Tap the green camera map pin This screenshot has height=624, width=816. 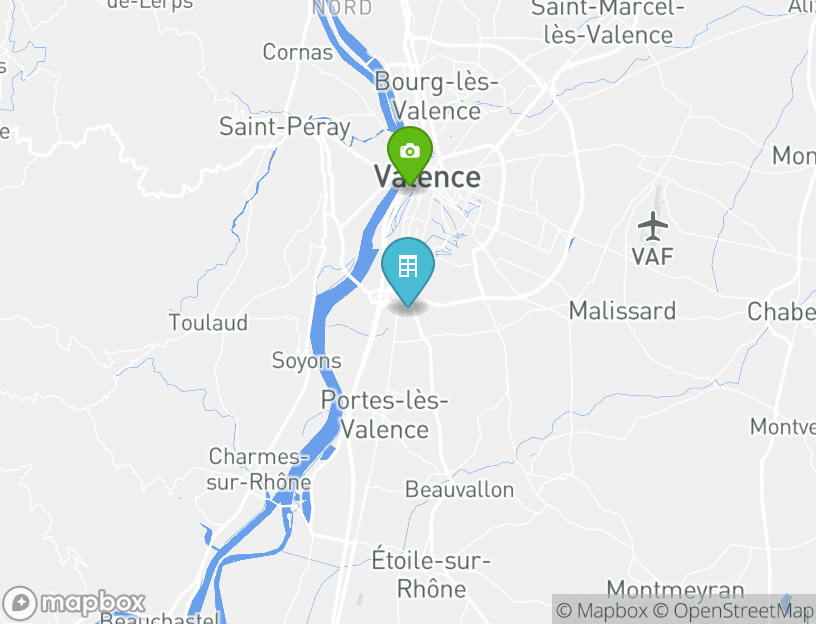tap(409, 152)
